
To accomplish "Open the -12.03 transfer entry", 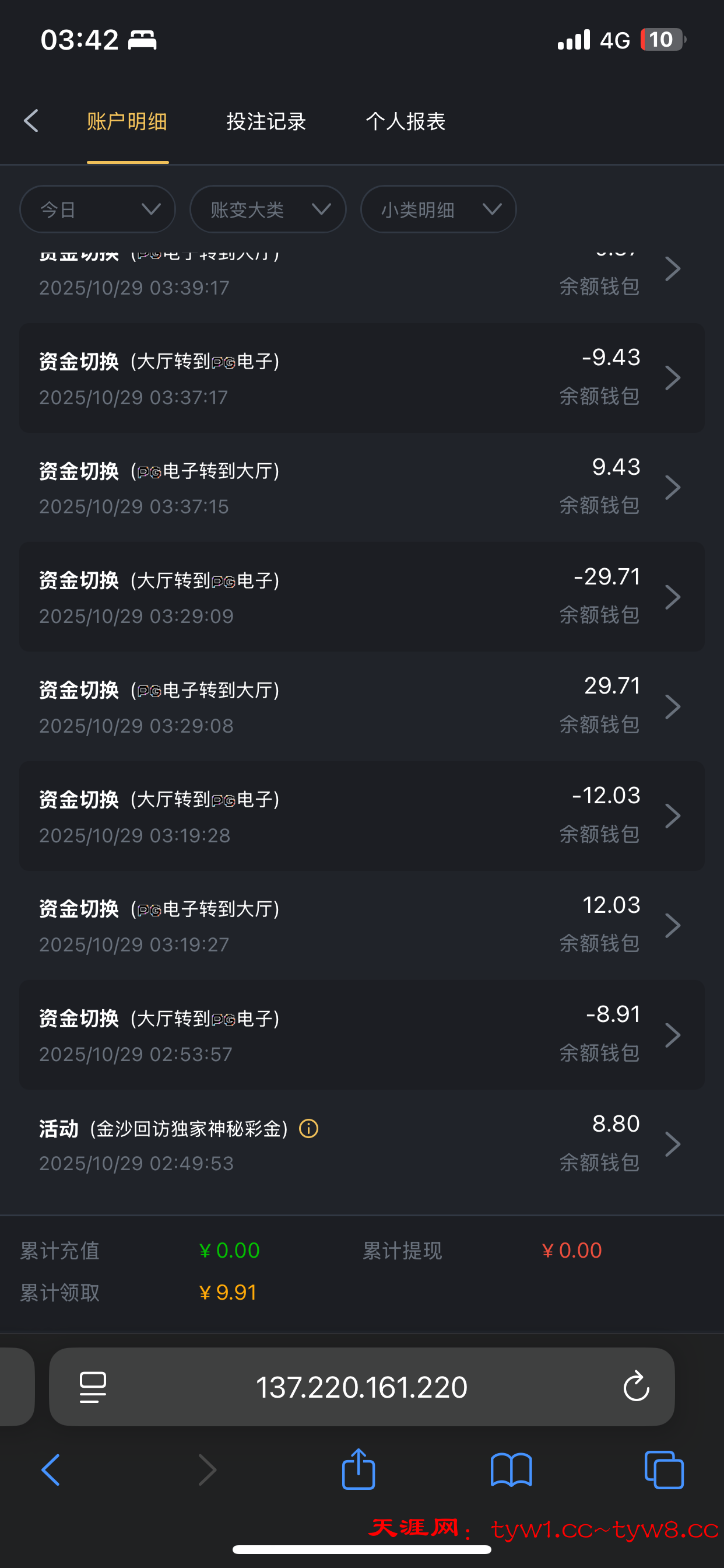I will pos(361,815).
